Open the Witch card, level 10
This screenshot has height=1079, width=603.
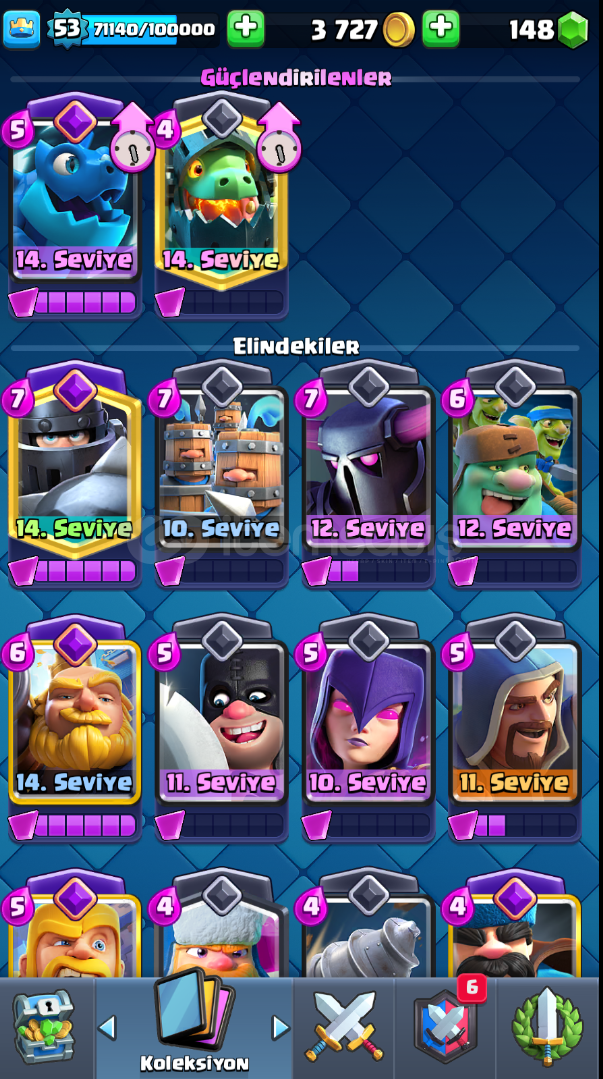pos(368,729)
